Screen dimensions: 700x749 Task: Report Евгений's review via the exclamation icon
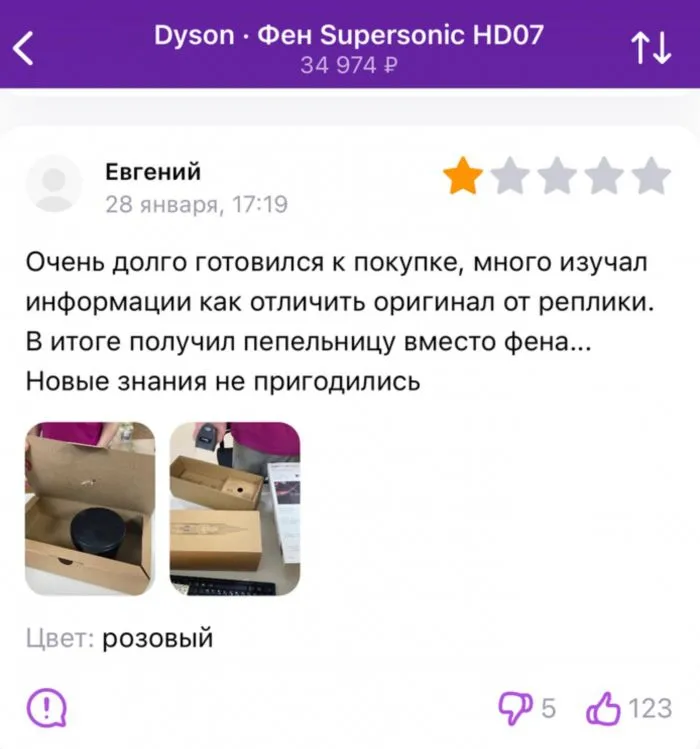click(44, 707)
